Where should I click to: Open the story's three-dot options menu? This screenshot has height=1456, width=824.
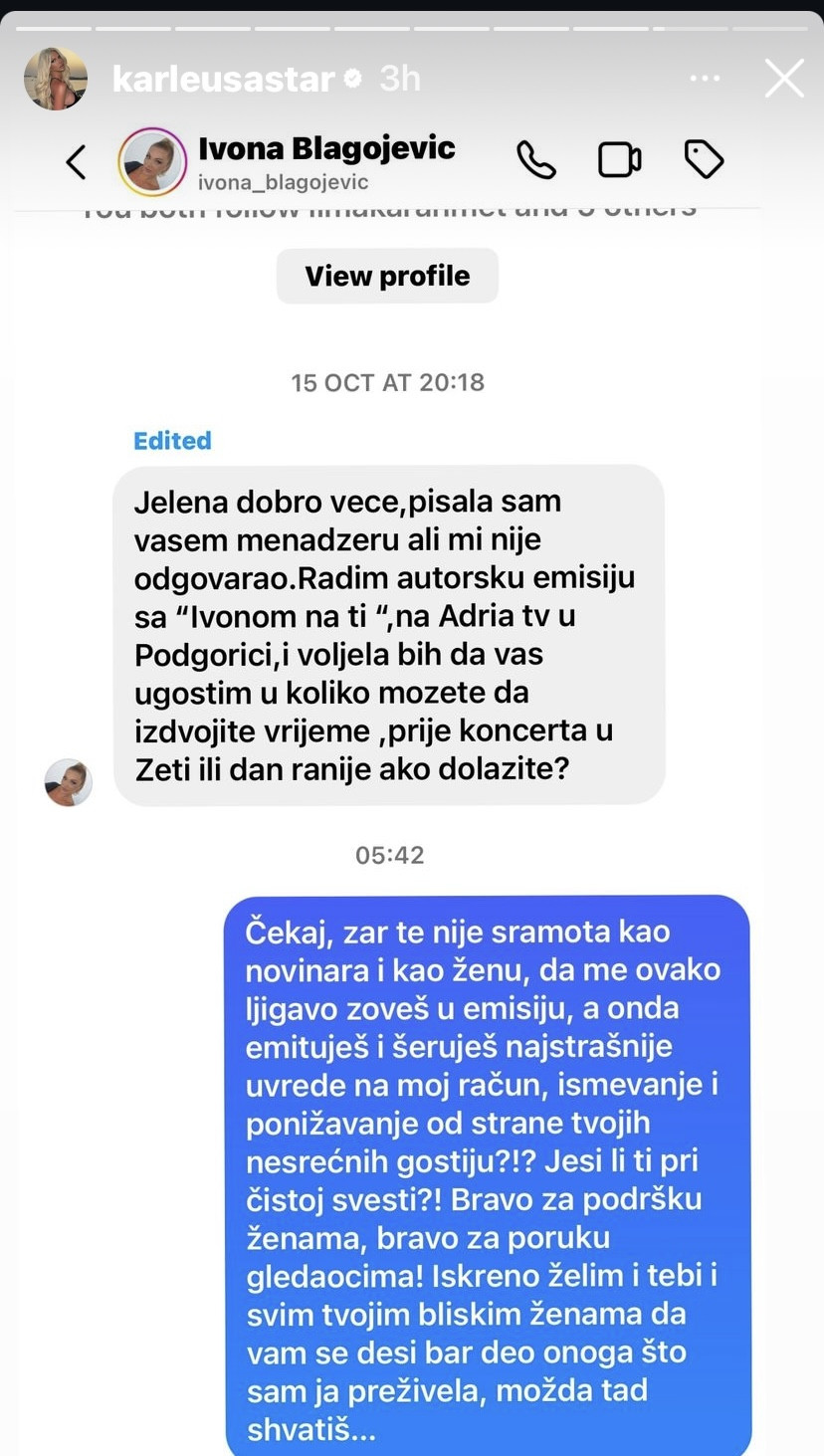pos(705,79)
